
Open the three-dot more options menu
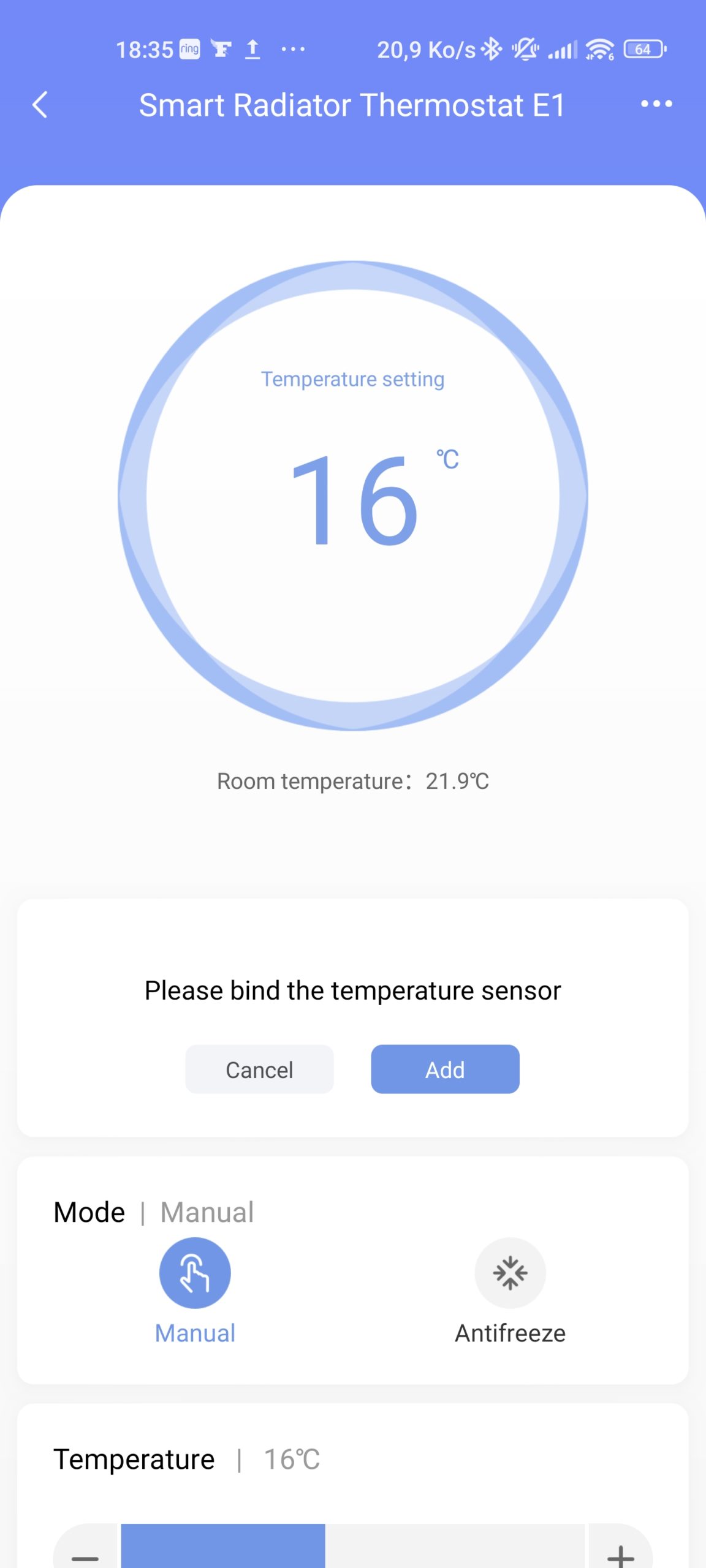coord(656,104)
